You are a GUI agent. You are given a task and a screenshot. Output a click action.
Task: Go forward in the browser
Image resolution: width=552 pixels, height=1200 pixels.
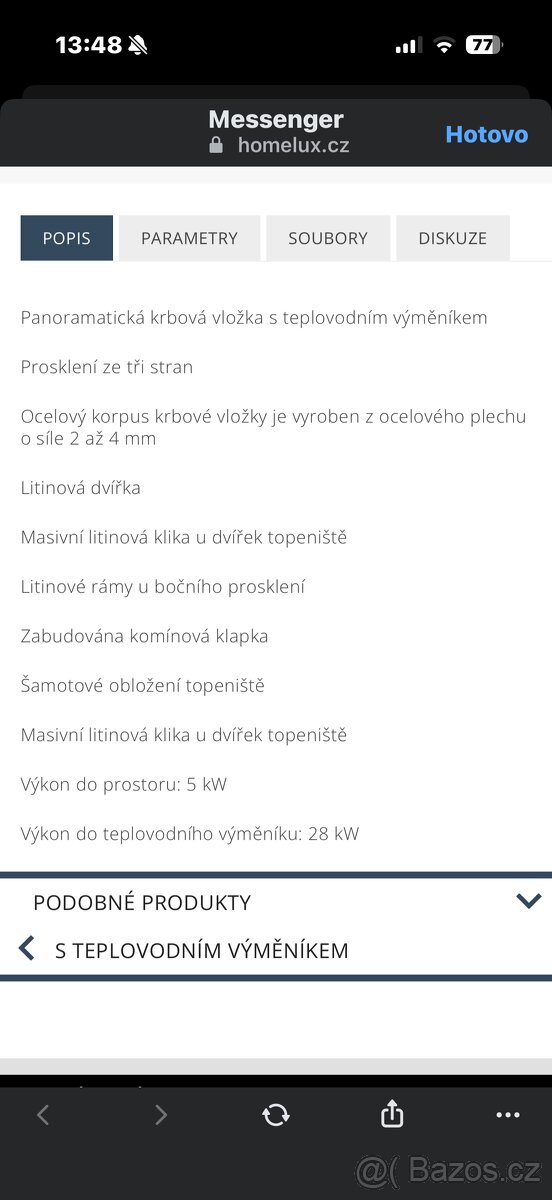160,1115
